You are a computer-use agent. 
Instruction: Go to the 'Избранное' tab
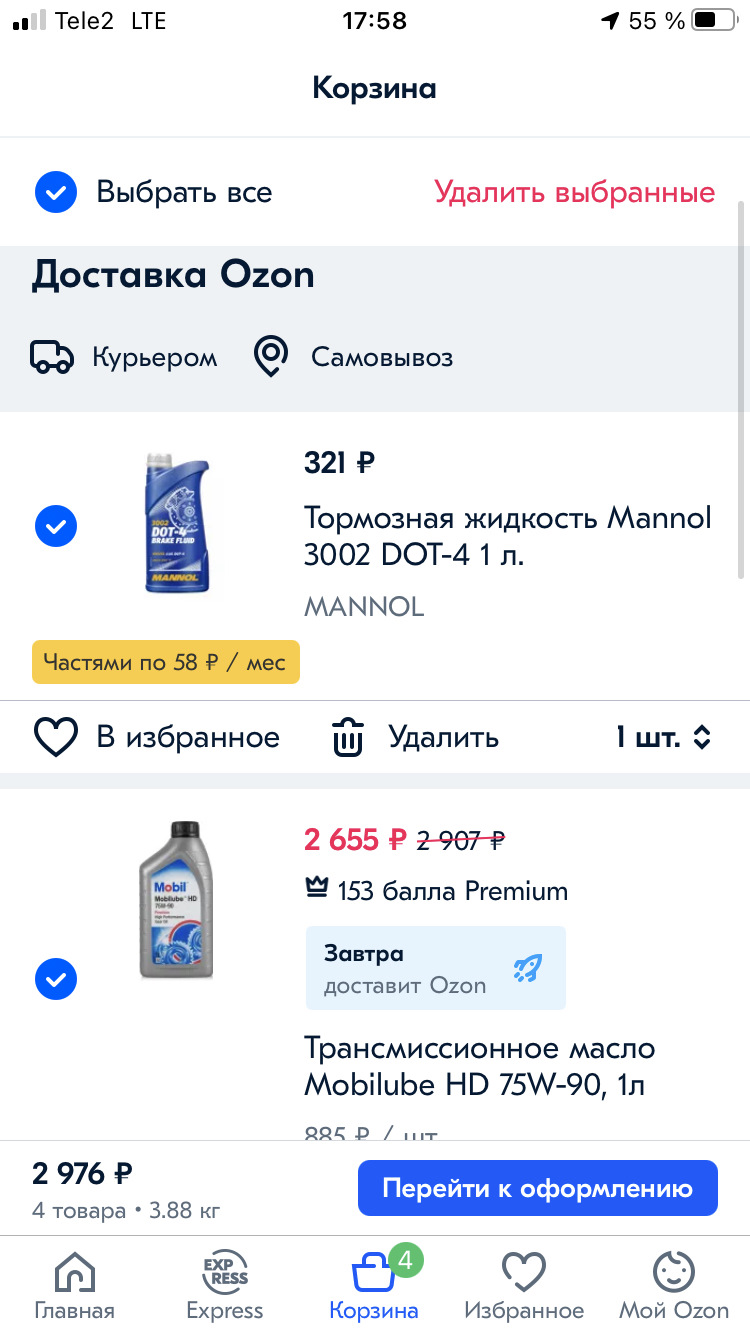tap(524, 1287)
